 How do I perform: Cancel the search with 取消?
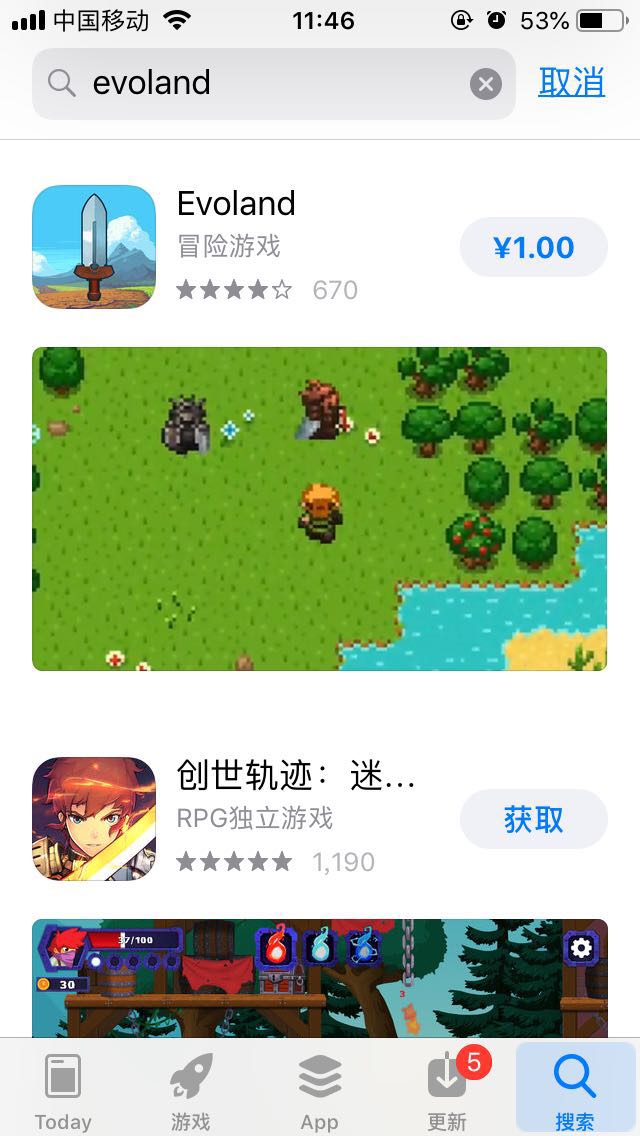pos(571,83)
